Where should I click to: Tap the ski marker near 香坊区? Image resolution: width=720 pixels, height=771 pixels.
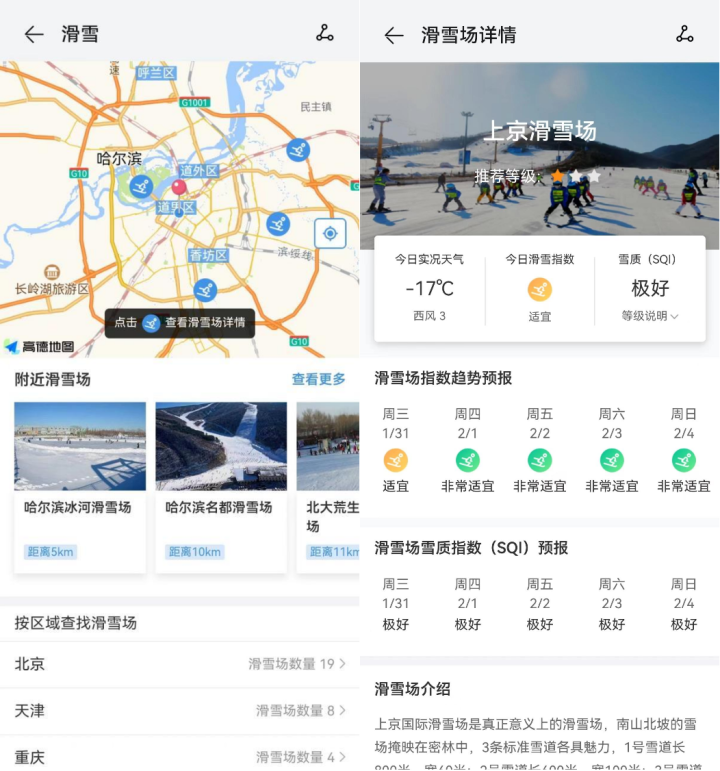click(205, 290)
